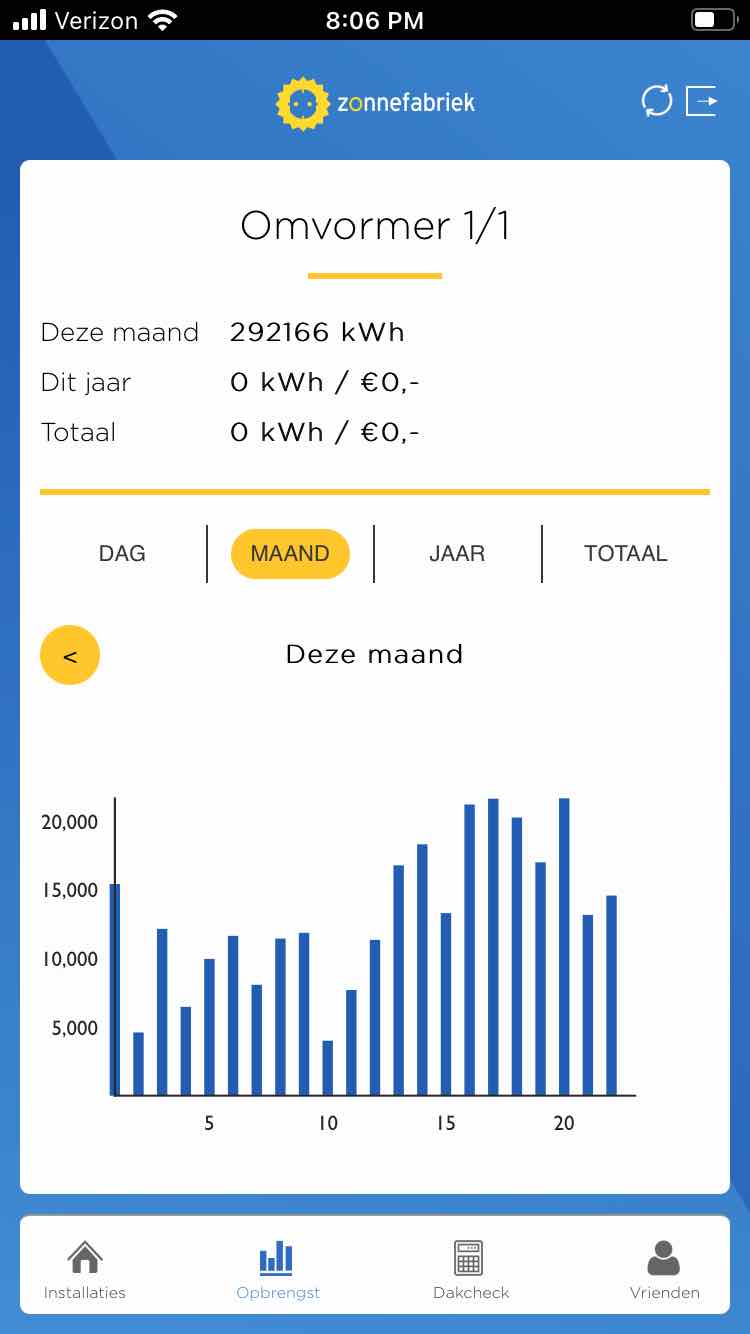The width and height of the screenshot is (750, 1334).
Task: Open Dakcheck using the calculator icon
Action: pos(470,1256)
